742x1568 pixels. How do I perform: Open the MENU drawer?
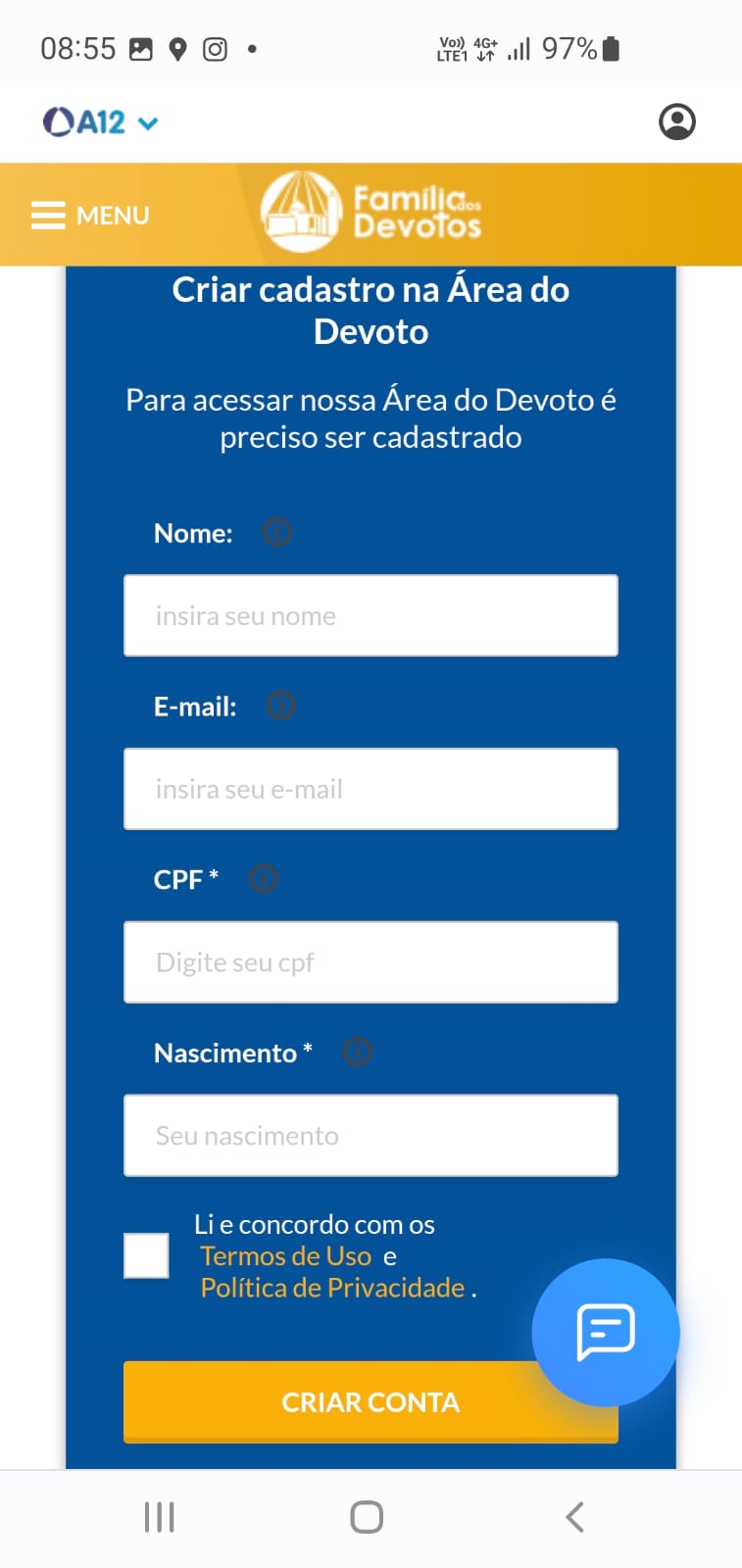pyautogui.click(x=90, y=215)
